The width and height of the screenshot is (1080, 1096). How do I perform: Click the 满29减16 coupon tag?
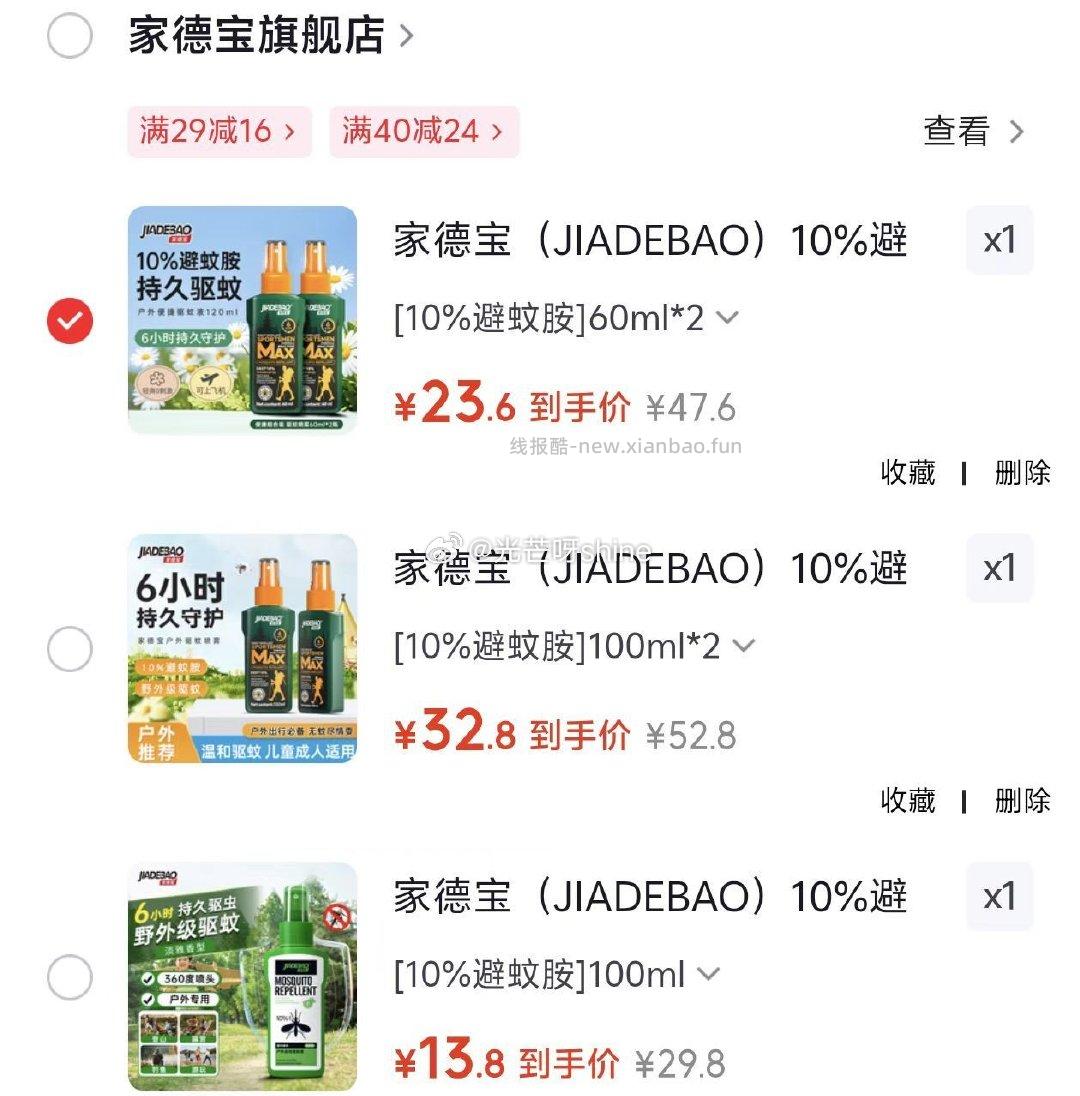(x=218, y=131)
